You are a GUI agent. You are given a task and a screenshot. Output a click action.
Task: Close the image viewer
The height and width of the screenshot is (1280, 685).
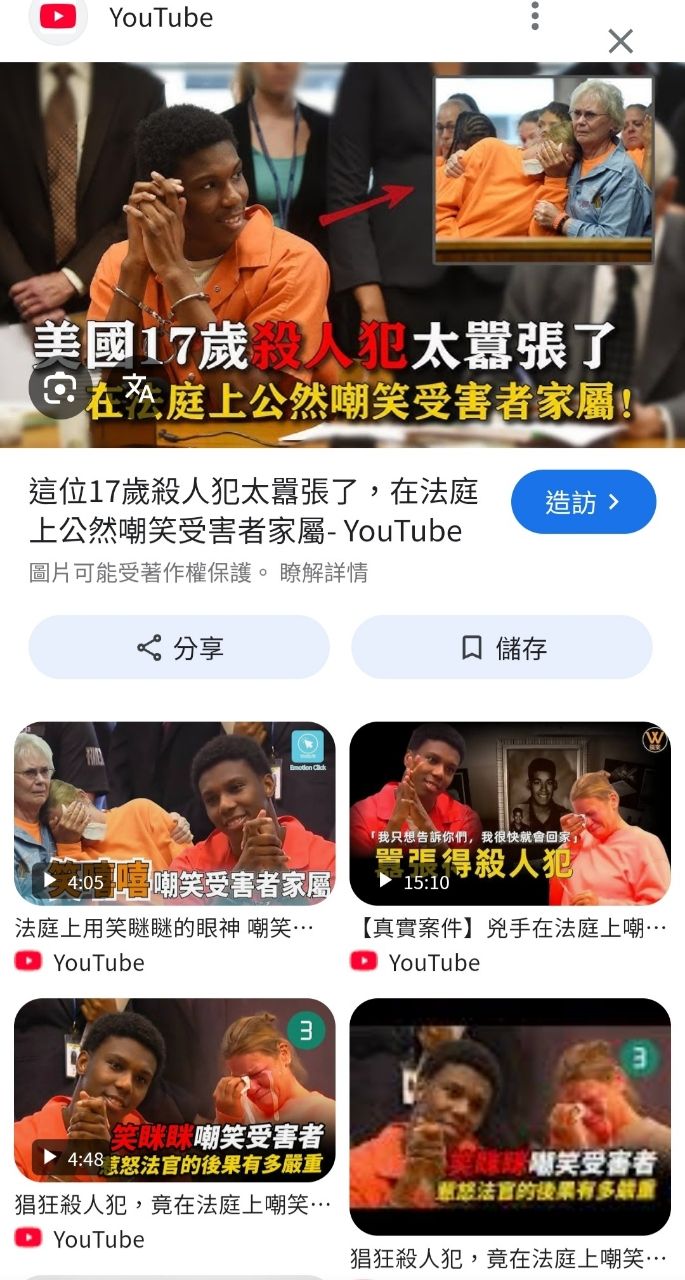[x=621, y=41]
